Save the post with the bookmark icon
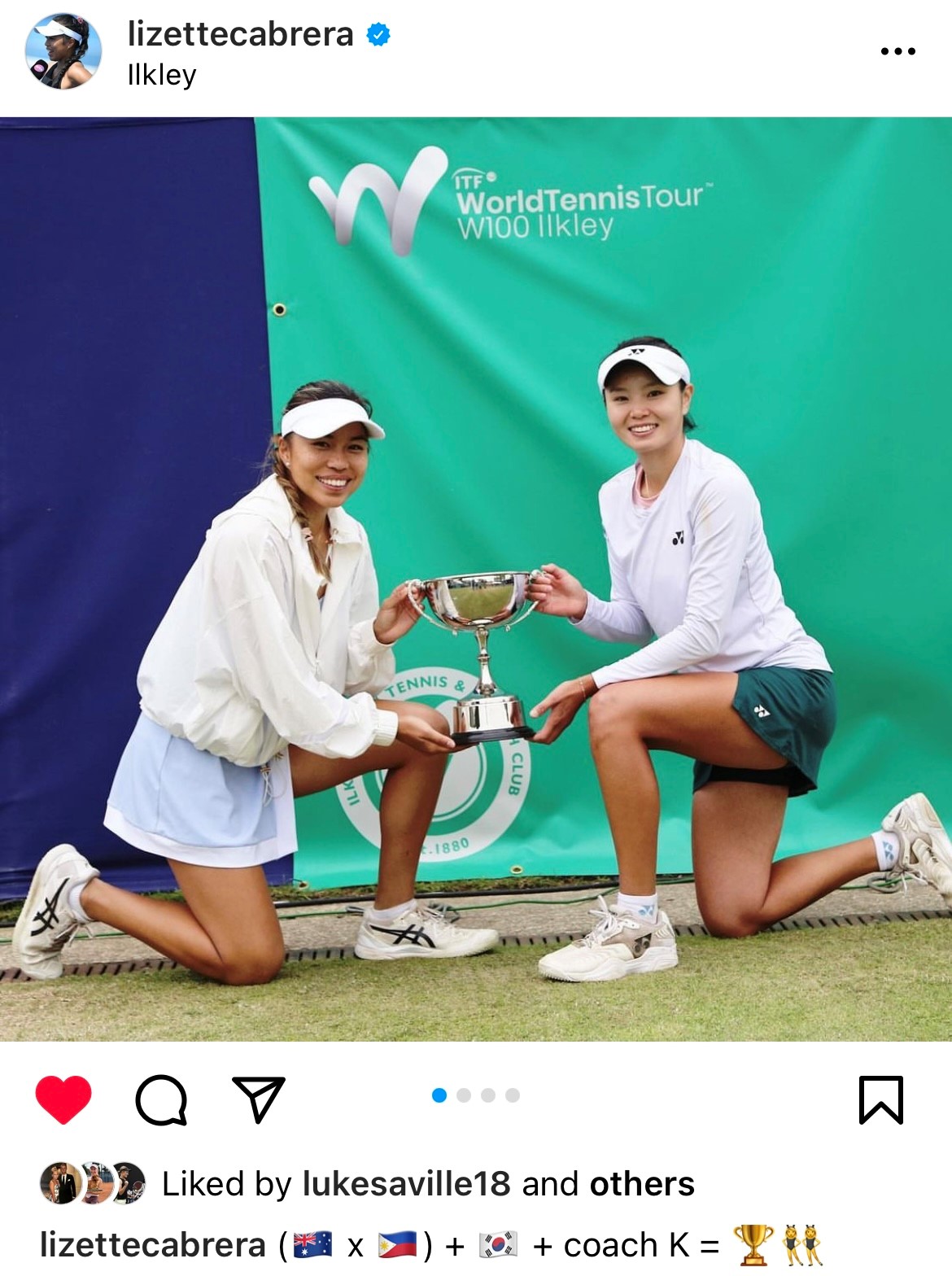The width and height of the screenshot is (952, 1276). point(881,1099)
